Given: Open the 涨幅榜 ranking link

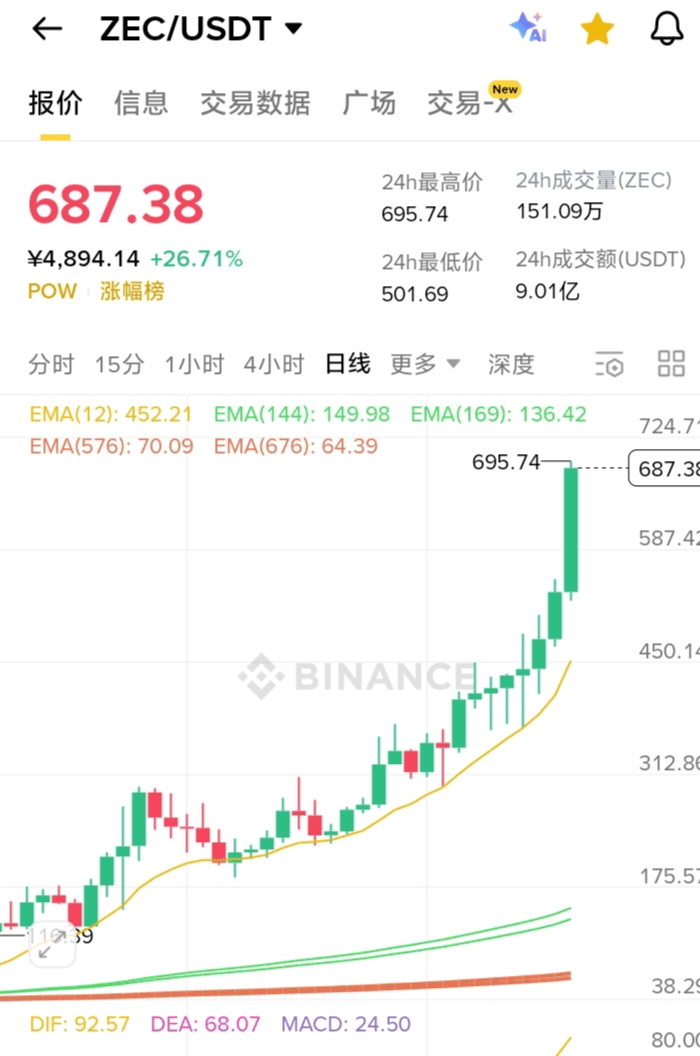Looking at the screenshot, I should (x=132, y=291).
